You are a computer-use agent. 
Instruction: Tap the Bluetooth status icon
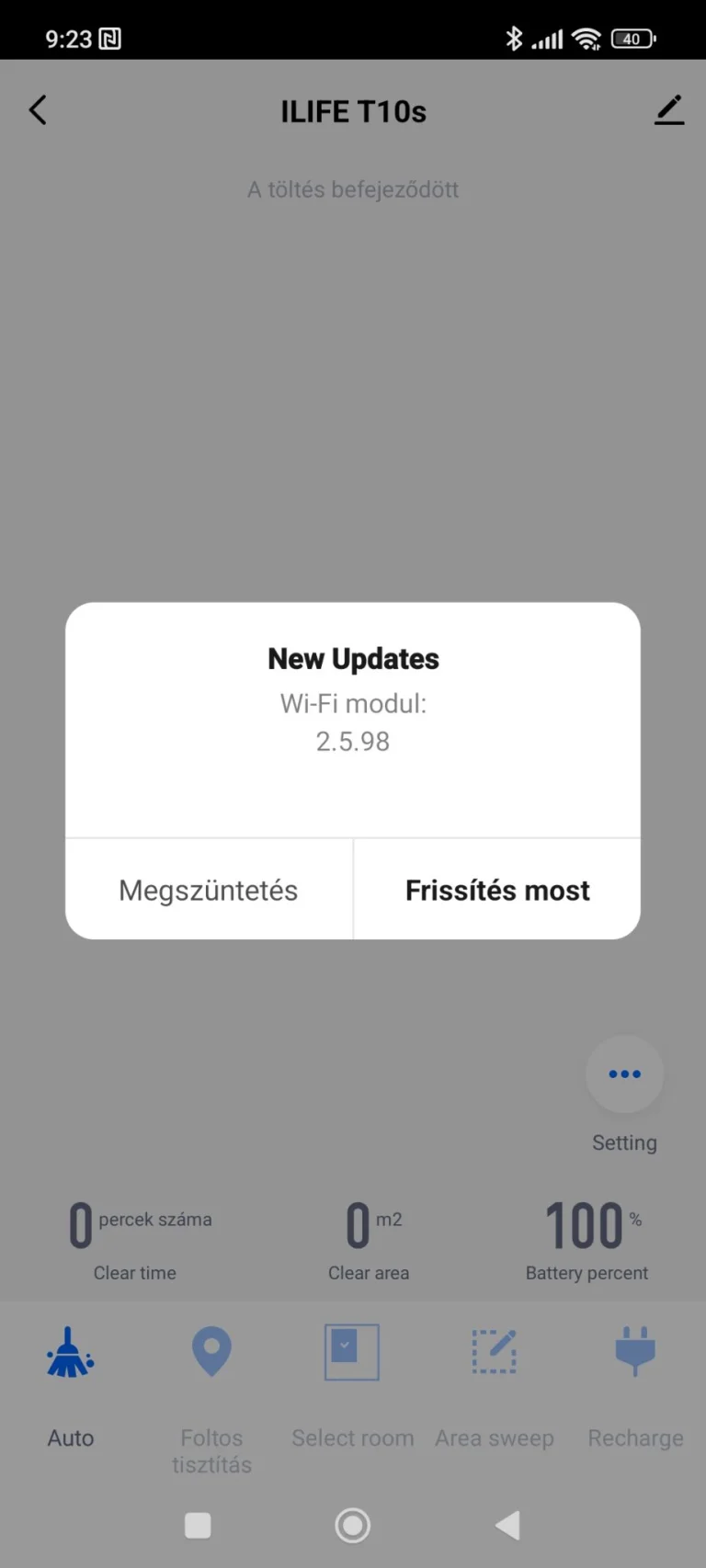coord(513,39)
